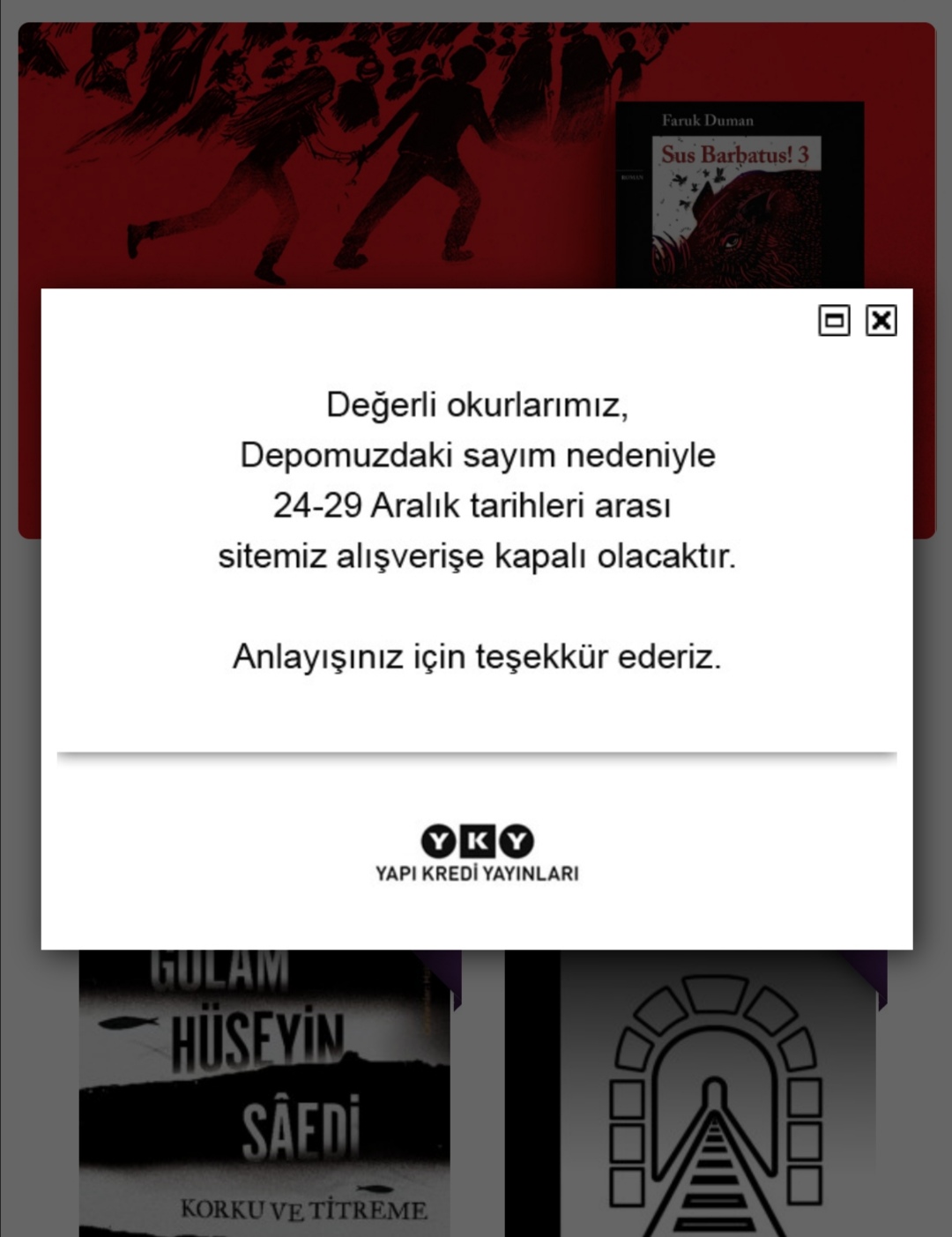Minimize the announcement popup window
The width and height of the screenshot is (952, 1237).
point(834,321)
